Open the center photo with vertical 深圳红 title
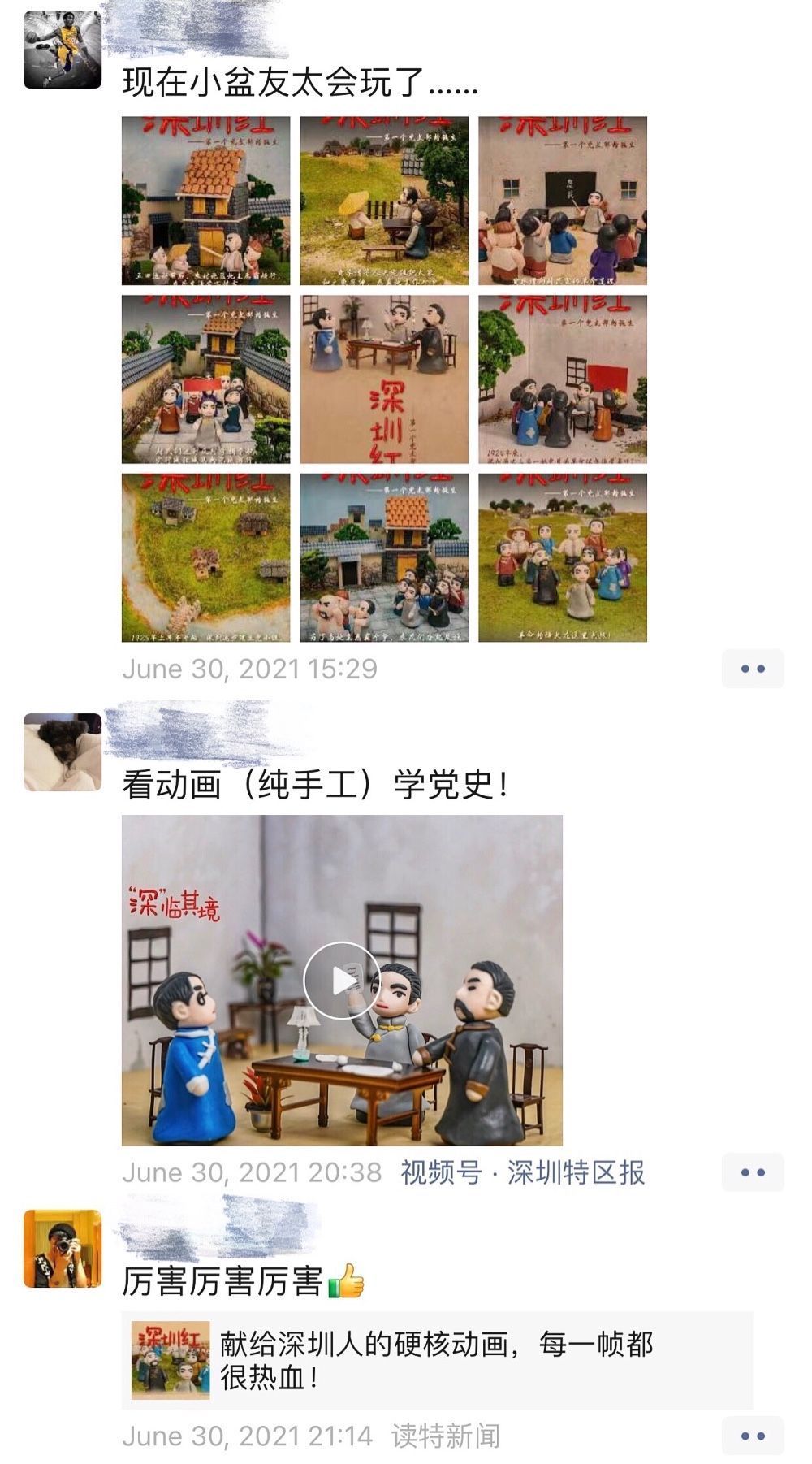 click(x=384, y=379)
